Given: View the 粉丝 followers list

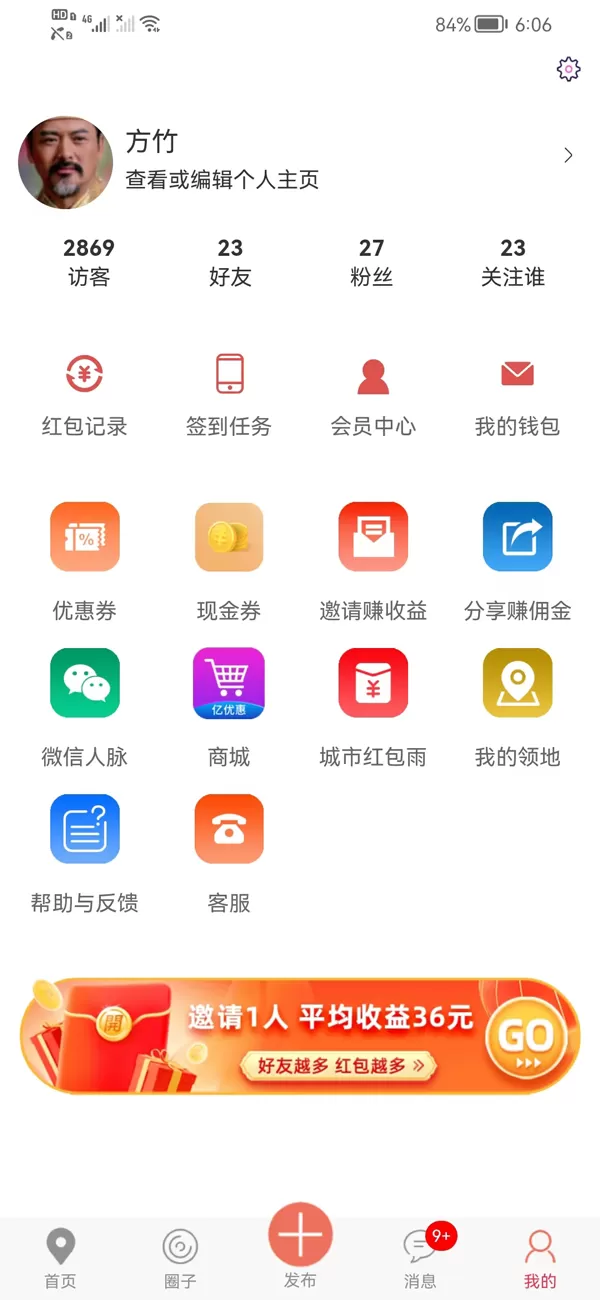Looking at the screenshot, I should click(371, 262).
